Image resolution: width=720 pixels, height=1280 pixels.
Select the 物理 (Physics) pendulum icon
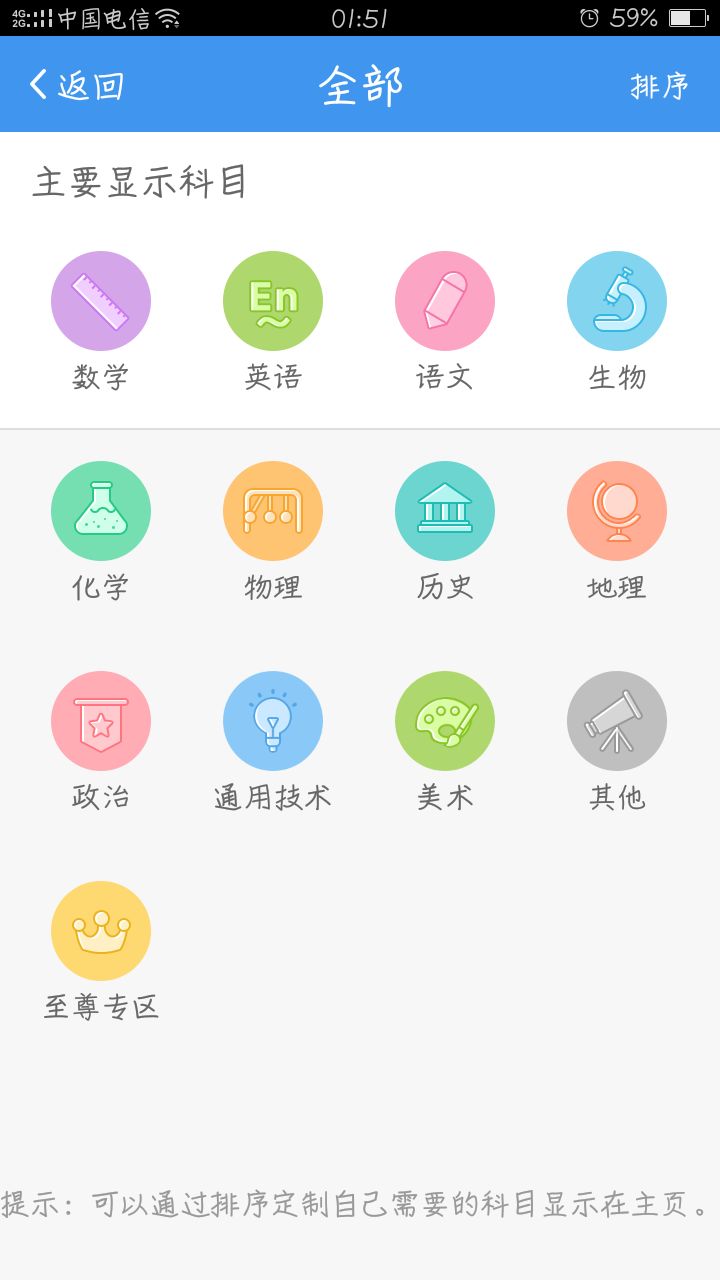[273, 510]
